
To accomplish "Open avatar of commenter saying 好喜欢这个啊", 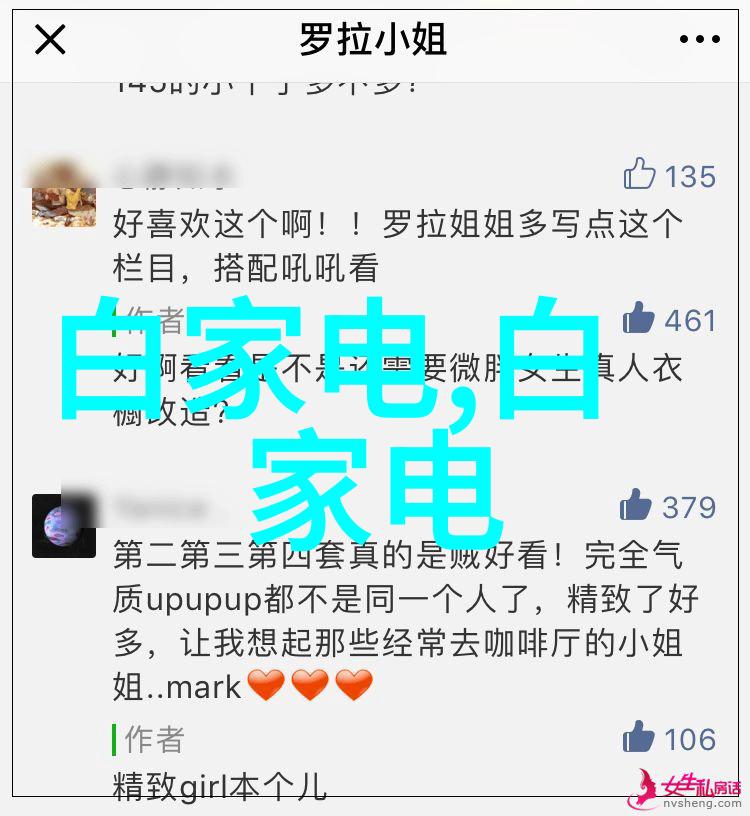I will (x=64, y=194).
